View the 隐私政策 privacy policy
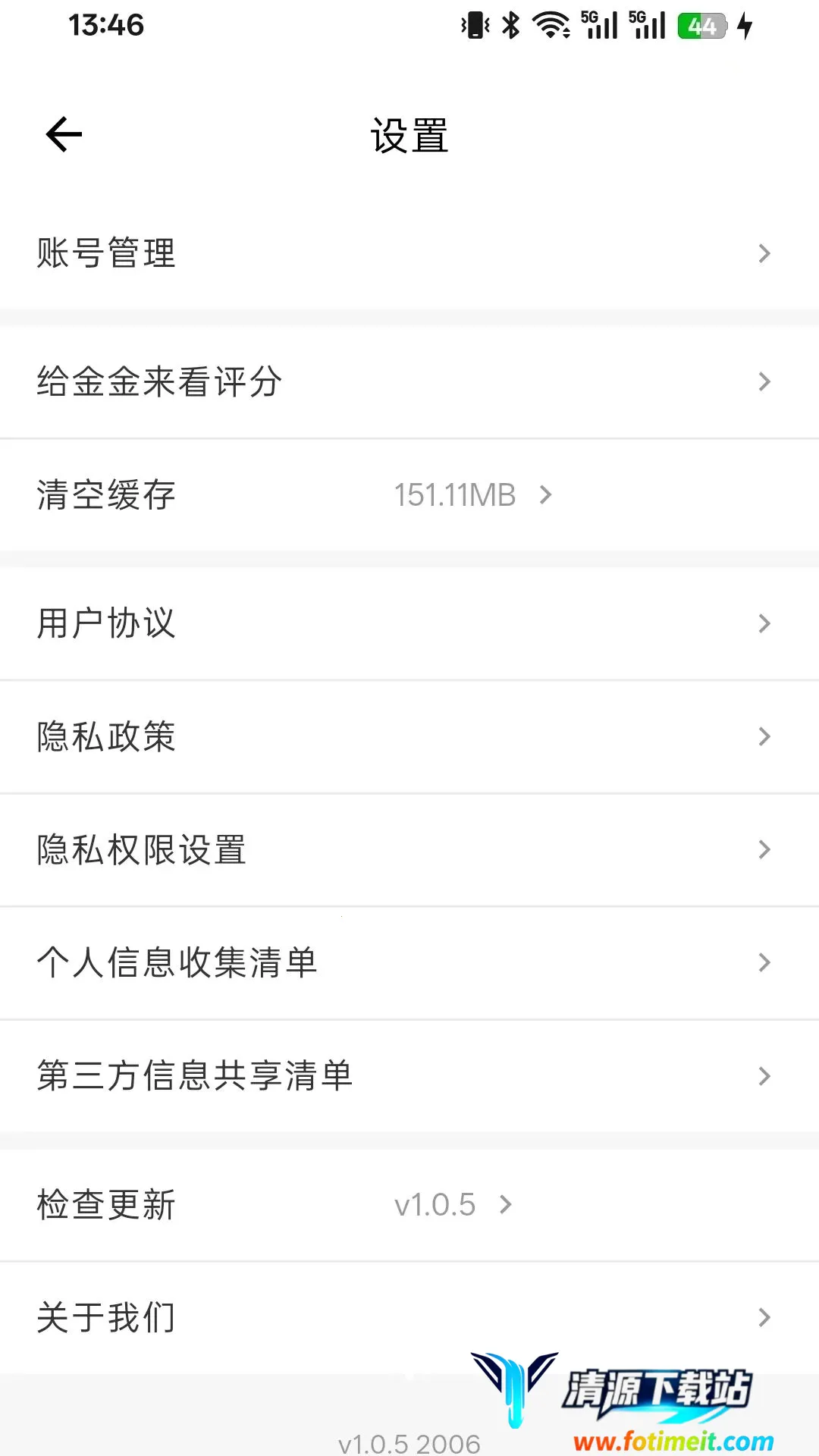This screenshot has height=1456, width=819. tap(409, 736)
